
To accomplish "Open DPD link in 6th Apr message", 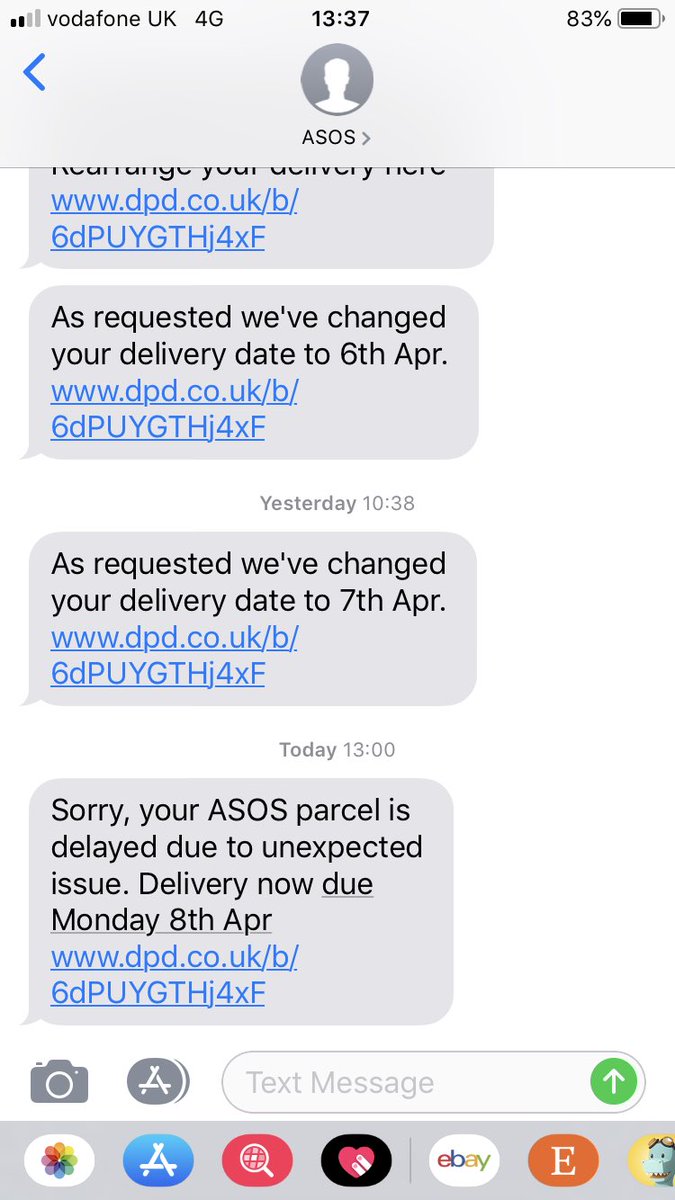I will point(174,408).
